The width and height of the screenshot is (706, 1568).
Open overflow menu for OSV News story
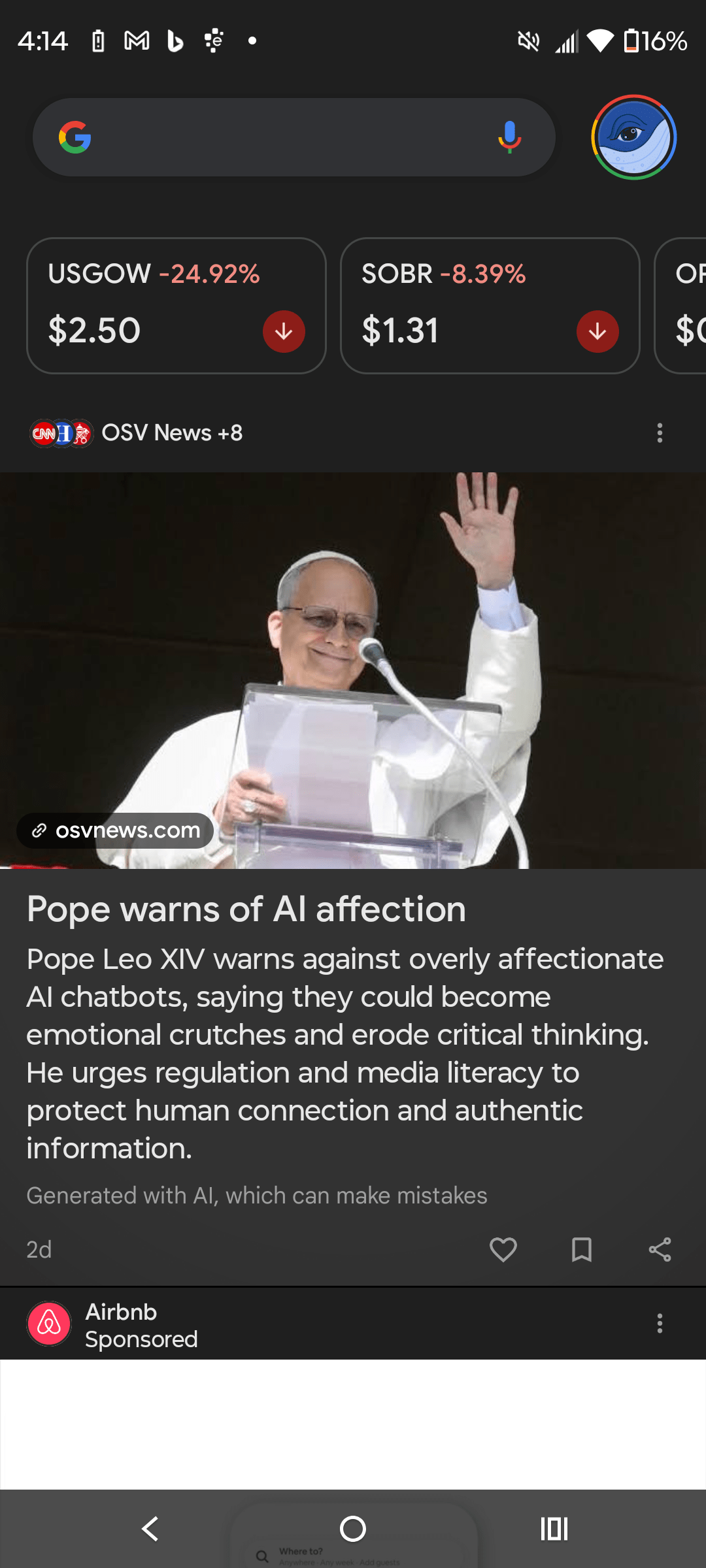pos(660,433)
